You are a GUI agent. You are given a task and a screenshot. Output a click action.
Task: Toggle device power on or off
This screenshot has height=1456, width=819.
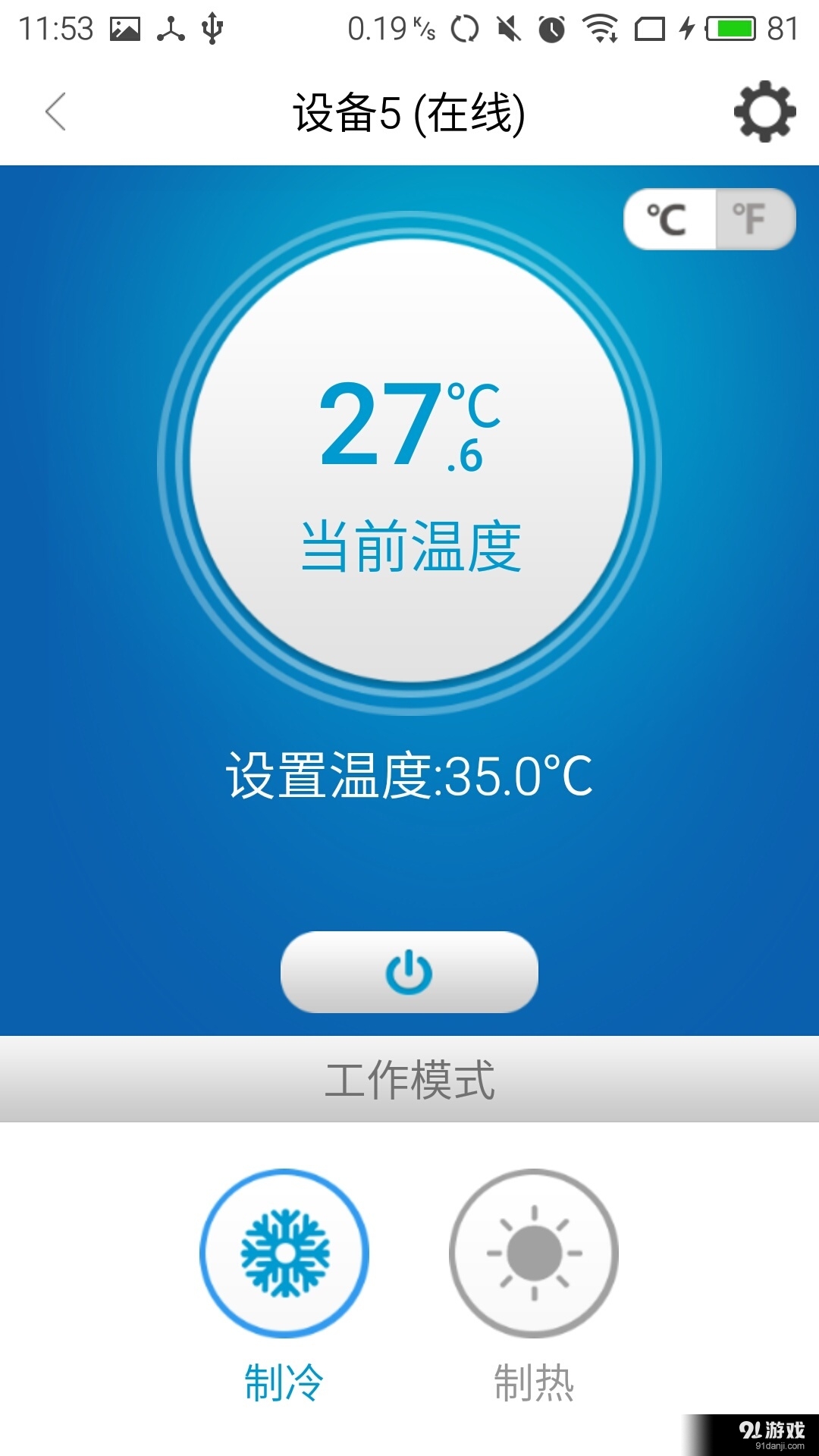[409, 973]
